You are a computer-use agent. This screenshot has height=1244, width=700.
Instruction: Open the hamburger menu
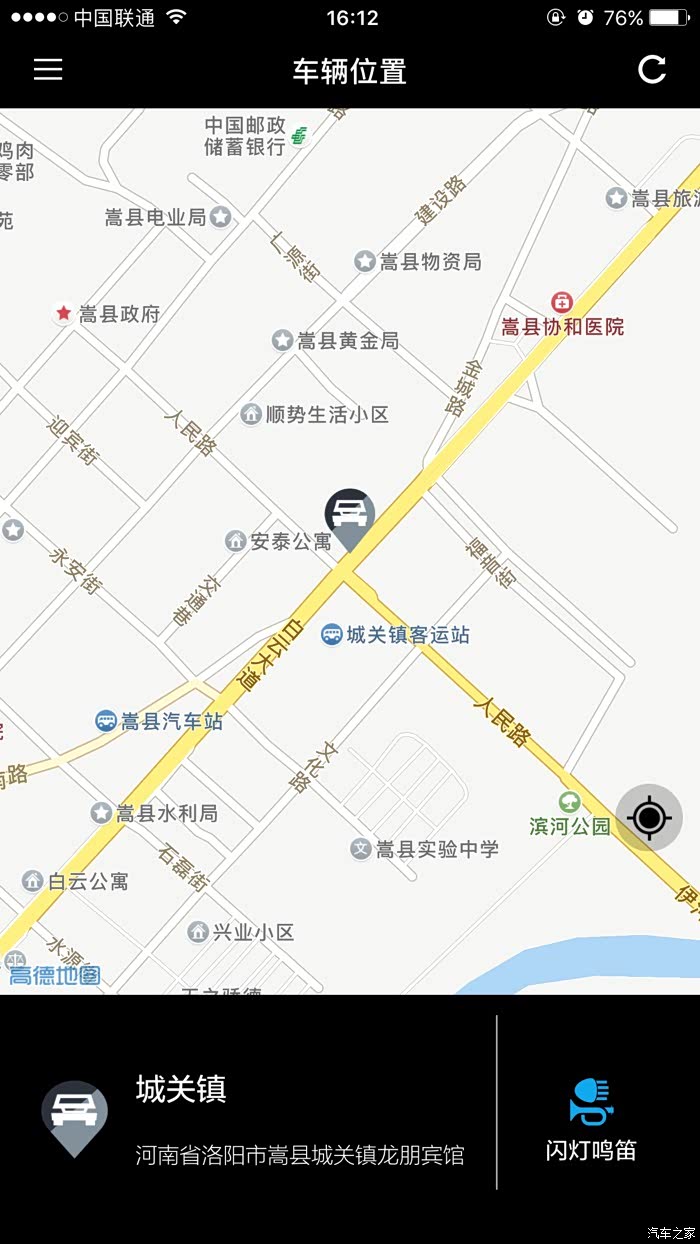click(48, 69)
